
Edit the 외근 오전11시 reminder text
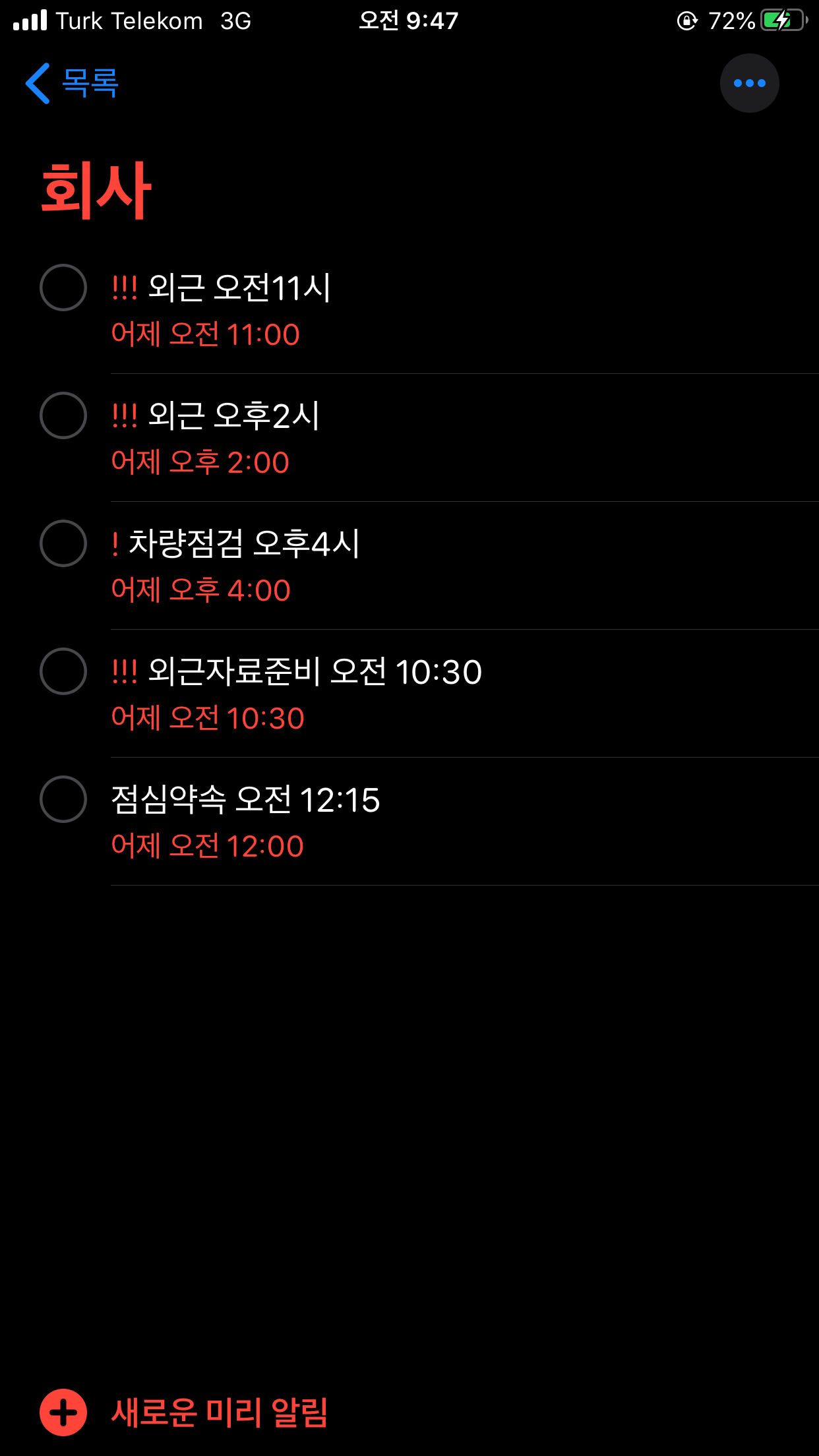coord(239,288)
